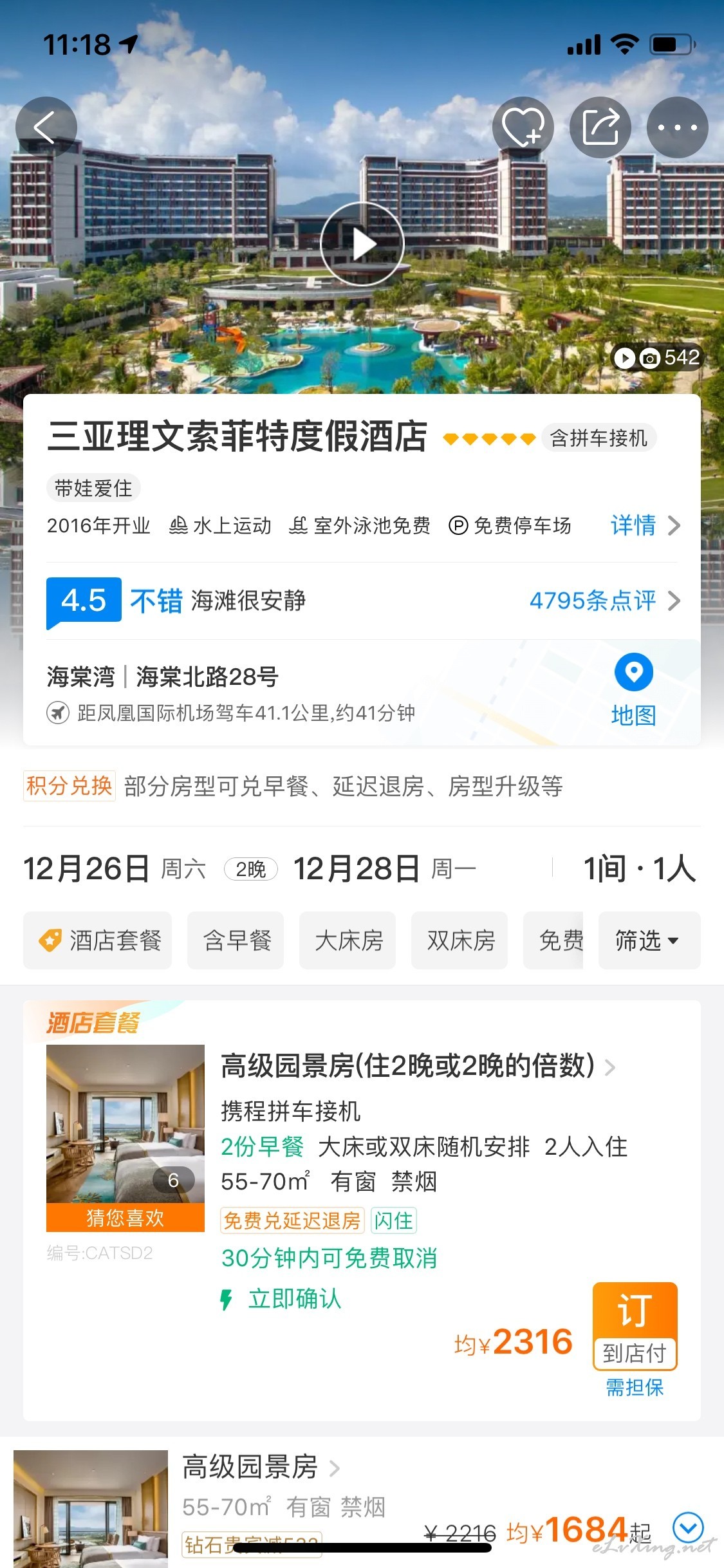Open the 筛选 filter dropdown
The image size is (724, 1568).
(649, 940)
